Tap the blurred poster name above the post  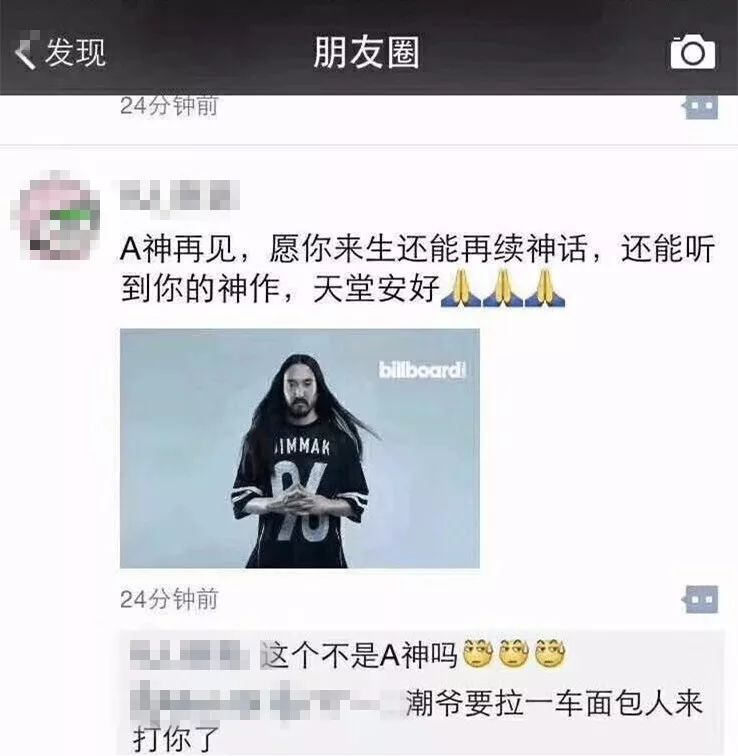click(180, 197)
